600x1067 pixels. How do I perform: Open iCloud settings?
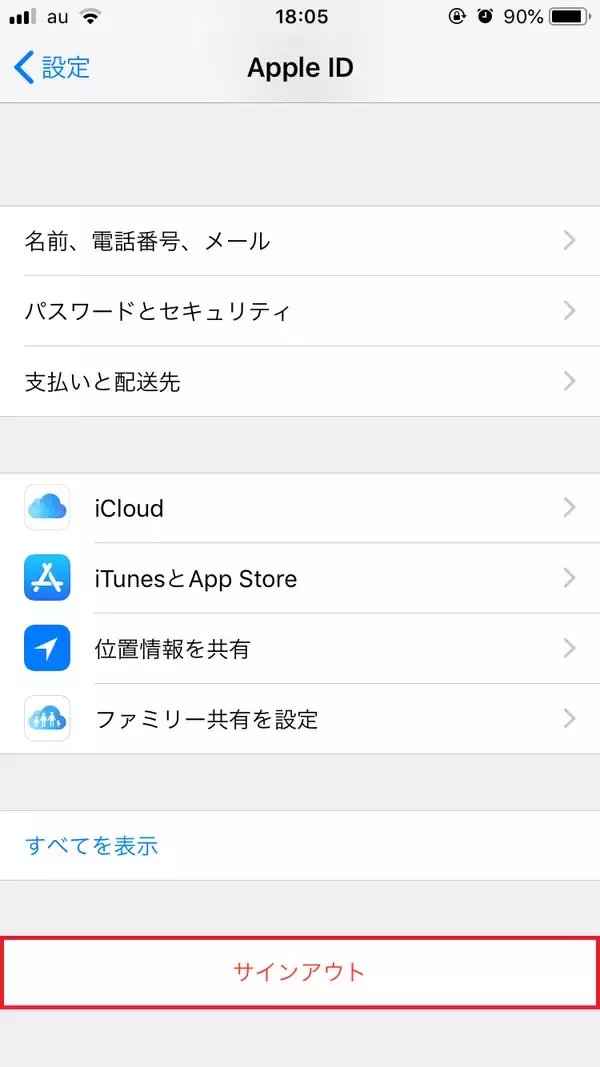[300, 508]
